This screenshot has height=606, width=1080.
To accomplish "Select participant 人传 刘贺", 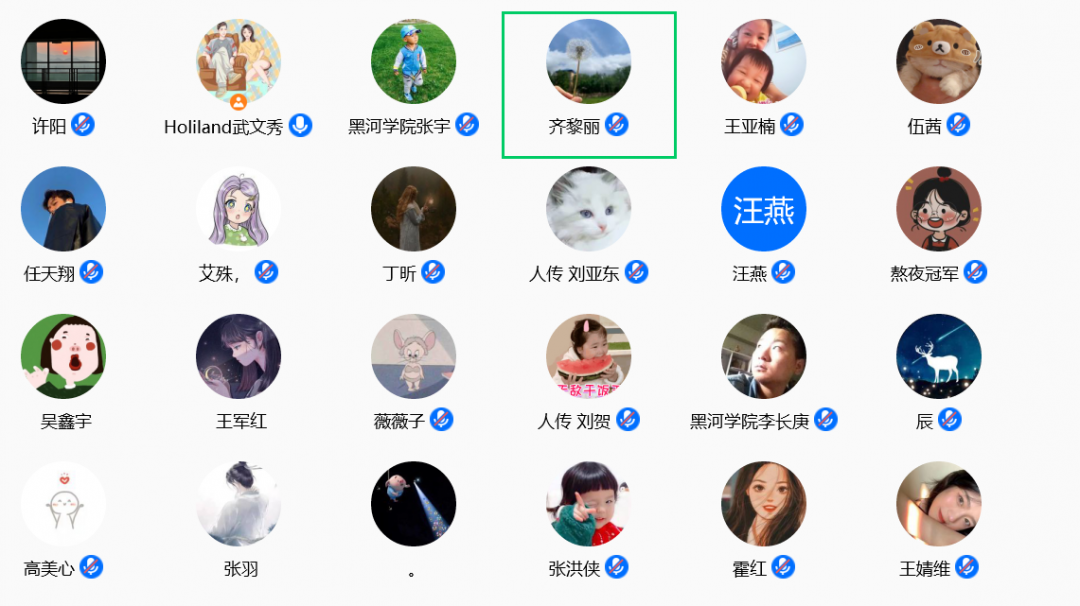I will (x=589, y=357).
